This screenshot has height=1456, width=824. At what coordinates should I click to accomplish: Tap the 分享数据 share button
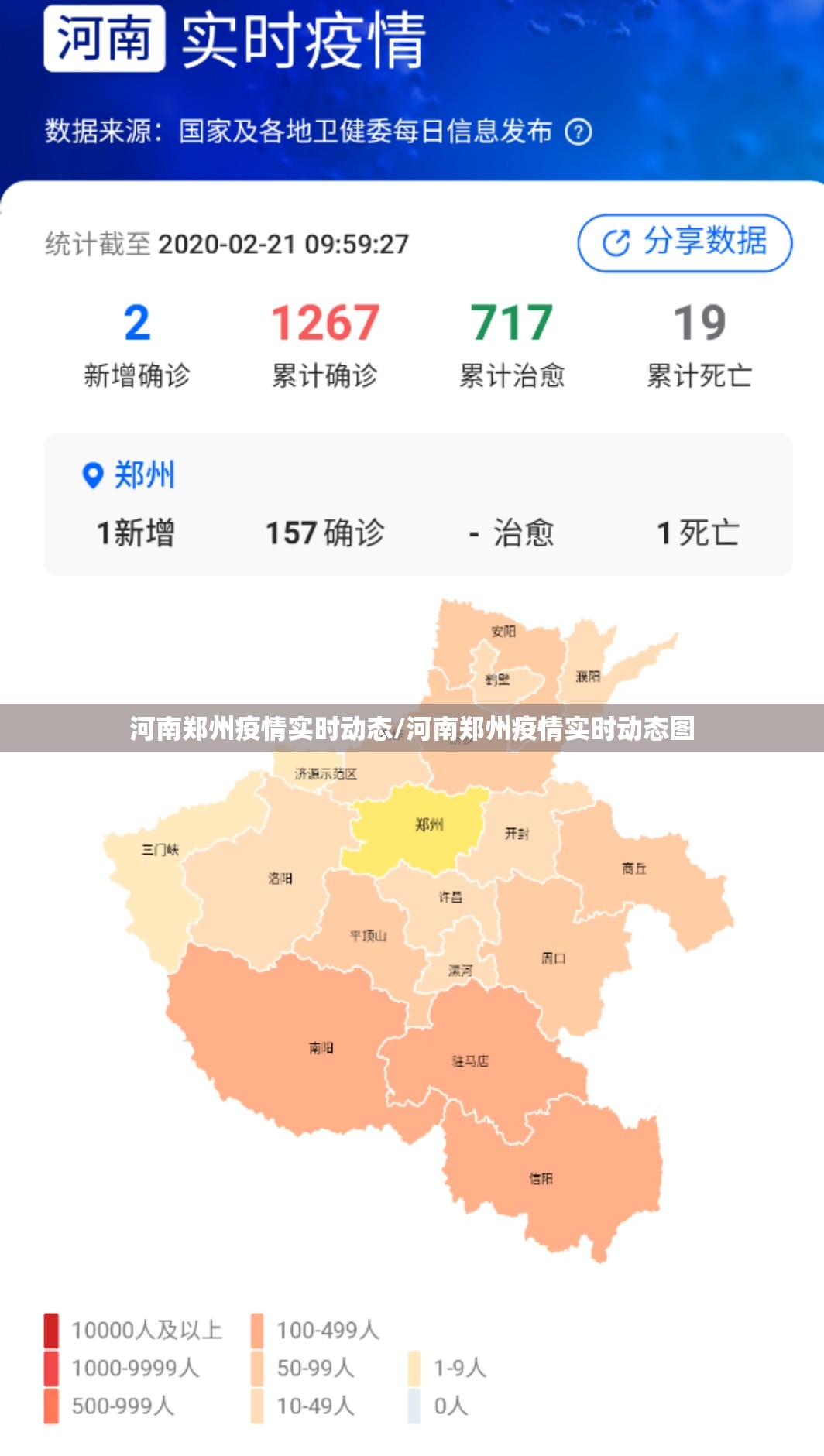point(685,242)
